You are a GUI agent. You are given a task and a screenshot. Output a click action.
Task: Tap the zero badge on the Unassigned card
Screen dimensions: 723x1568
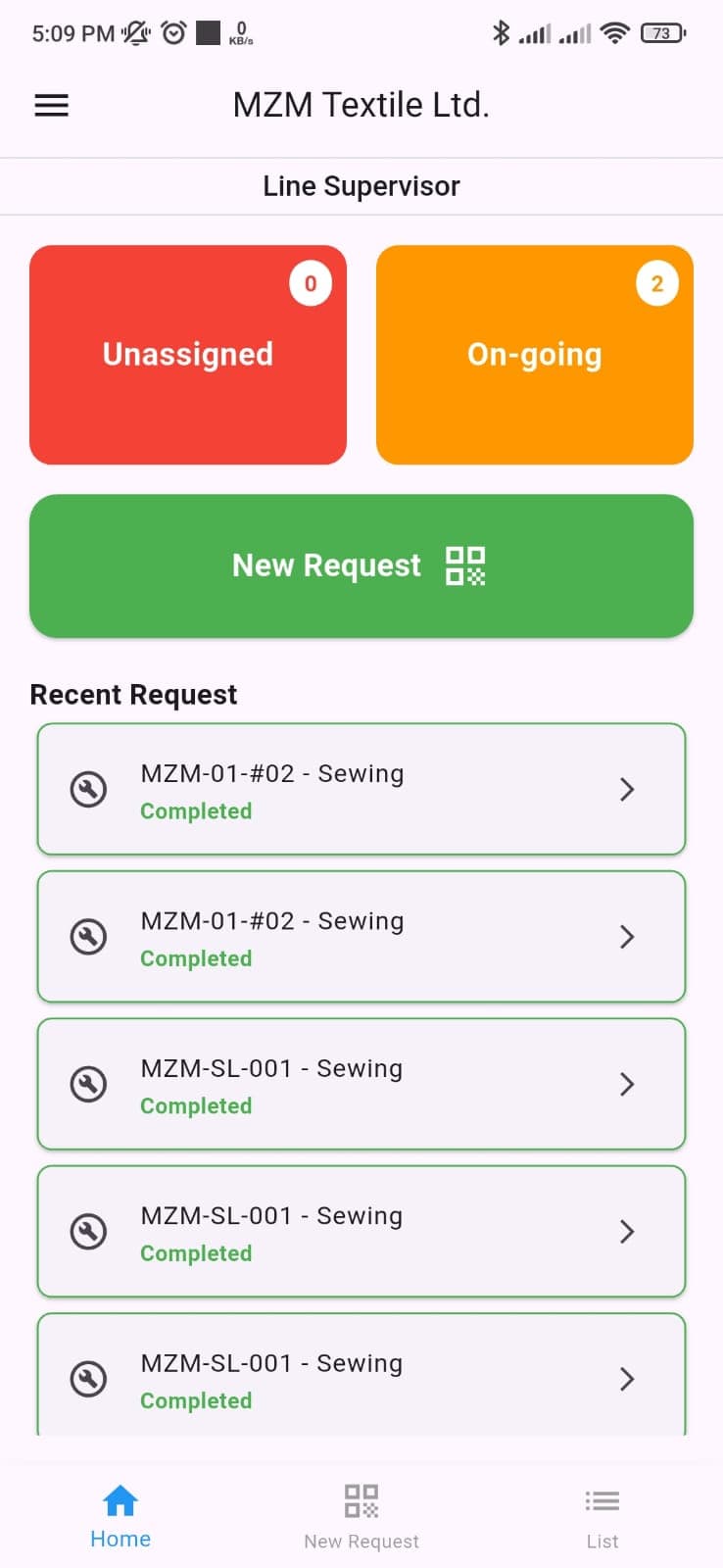pos(310,283)
